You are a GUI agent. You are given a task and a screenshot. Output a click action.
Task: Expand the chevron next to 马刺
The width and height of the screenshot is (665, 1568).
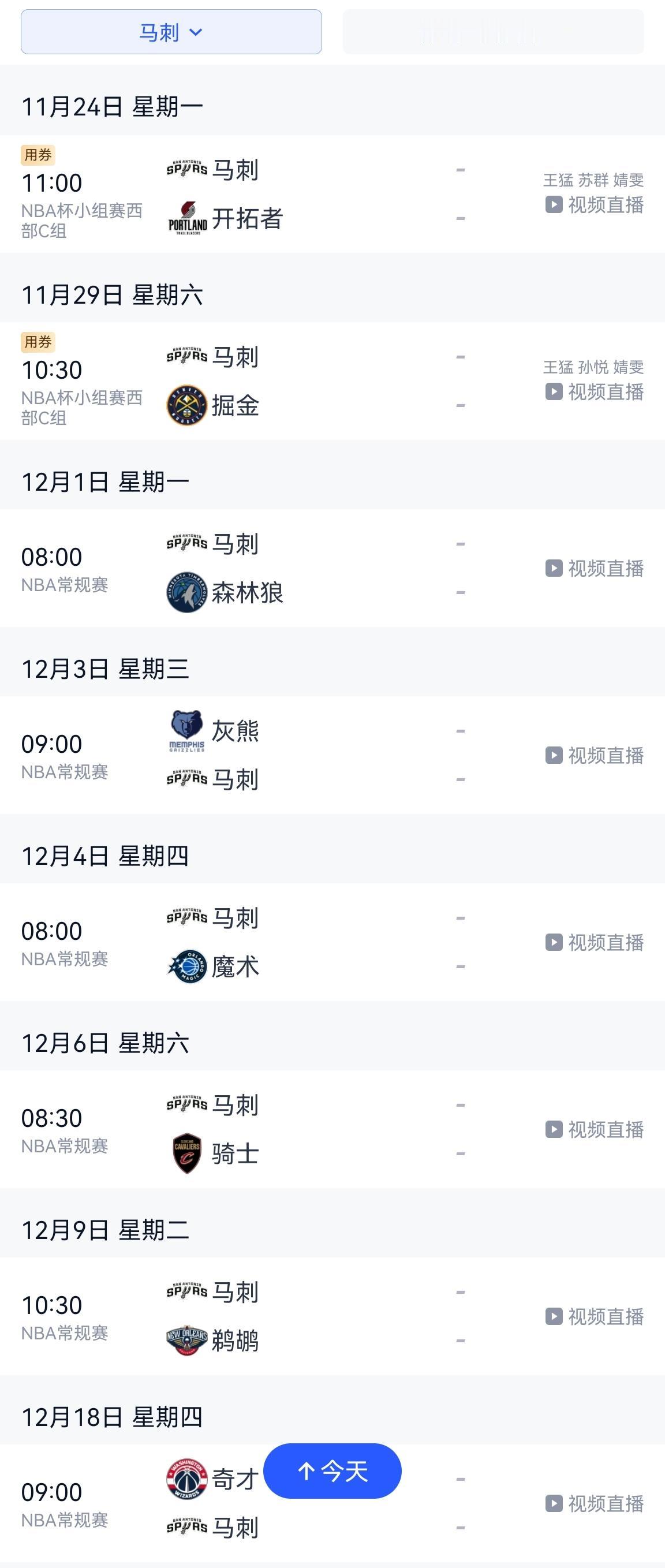(x=196, y=32)
